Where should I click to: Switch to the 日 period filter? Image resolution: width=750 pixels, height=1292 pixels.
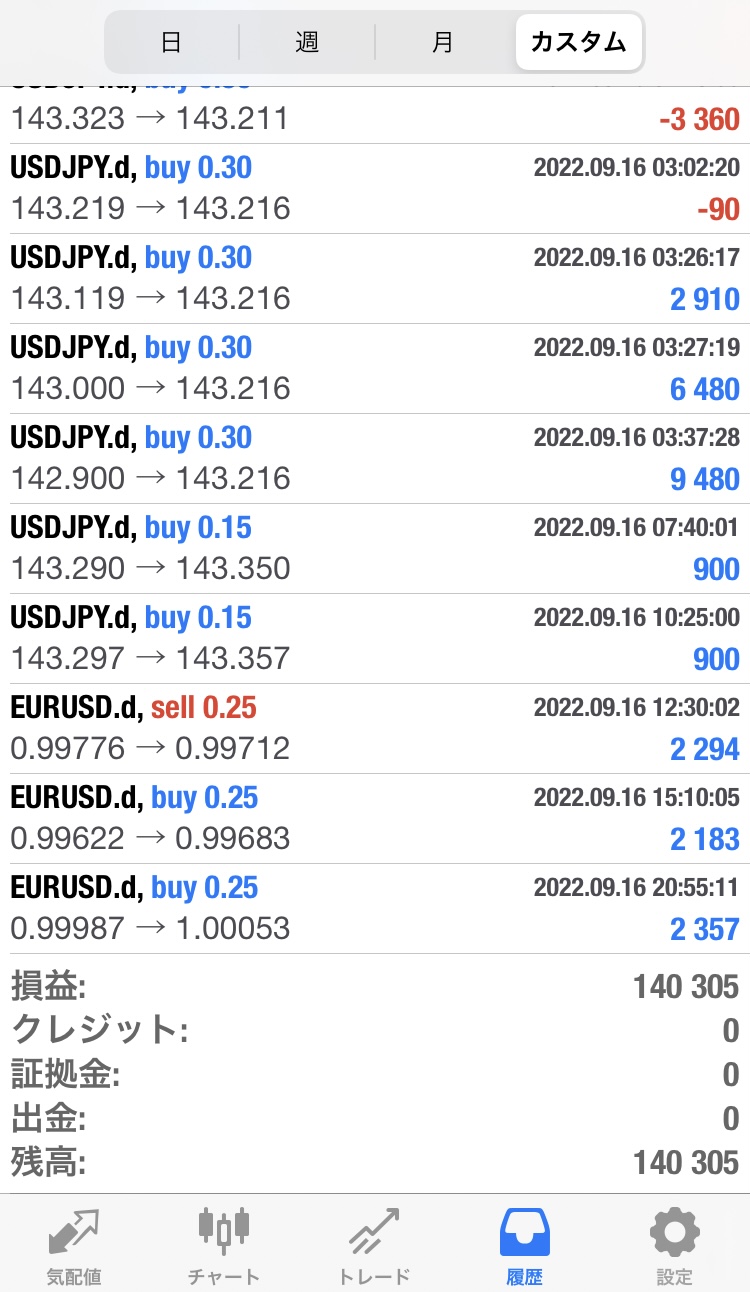tap(171, 42)
